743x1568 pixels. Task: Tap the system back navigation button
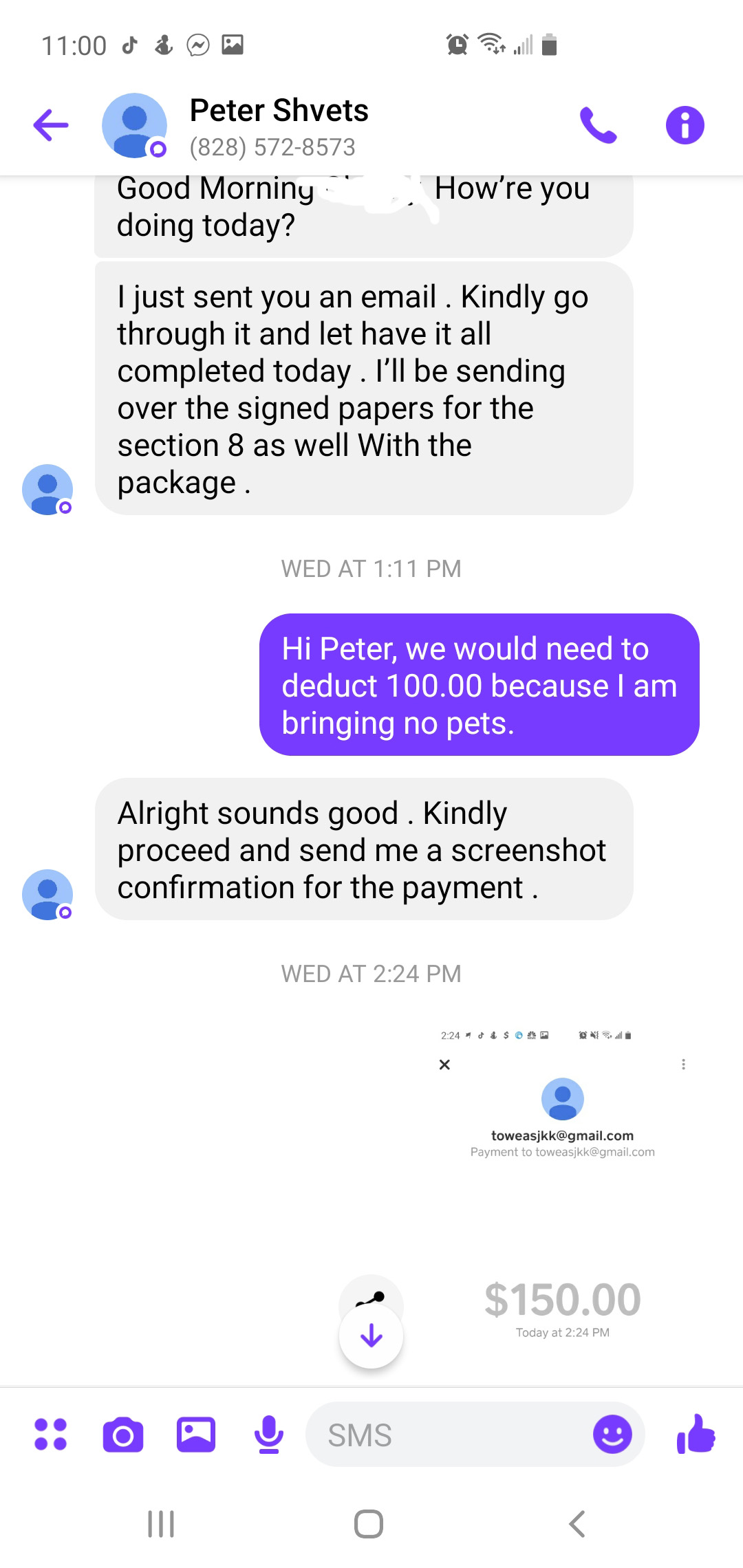[x=577, y=1524]
